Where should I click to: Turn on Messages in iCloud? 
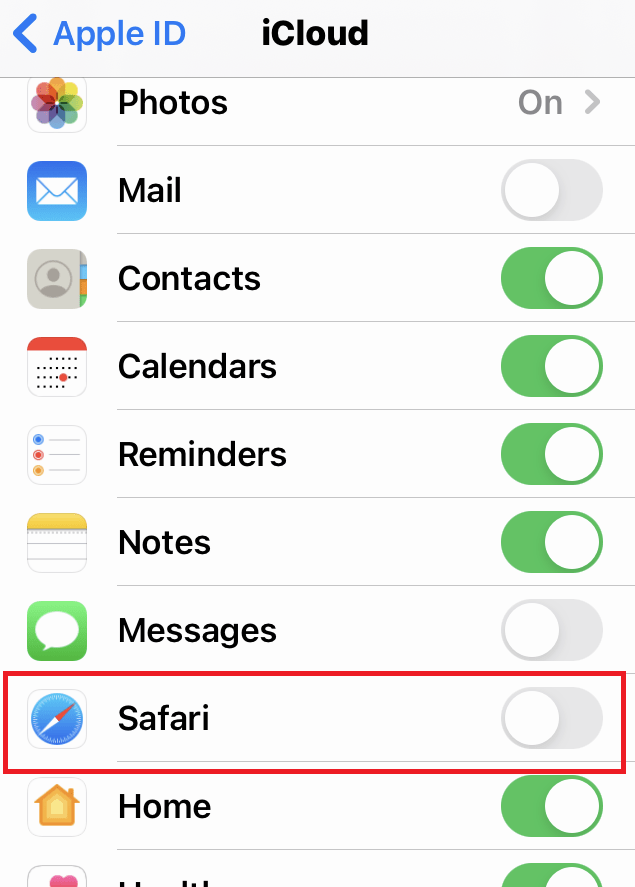click(x=551, y=630)
